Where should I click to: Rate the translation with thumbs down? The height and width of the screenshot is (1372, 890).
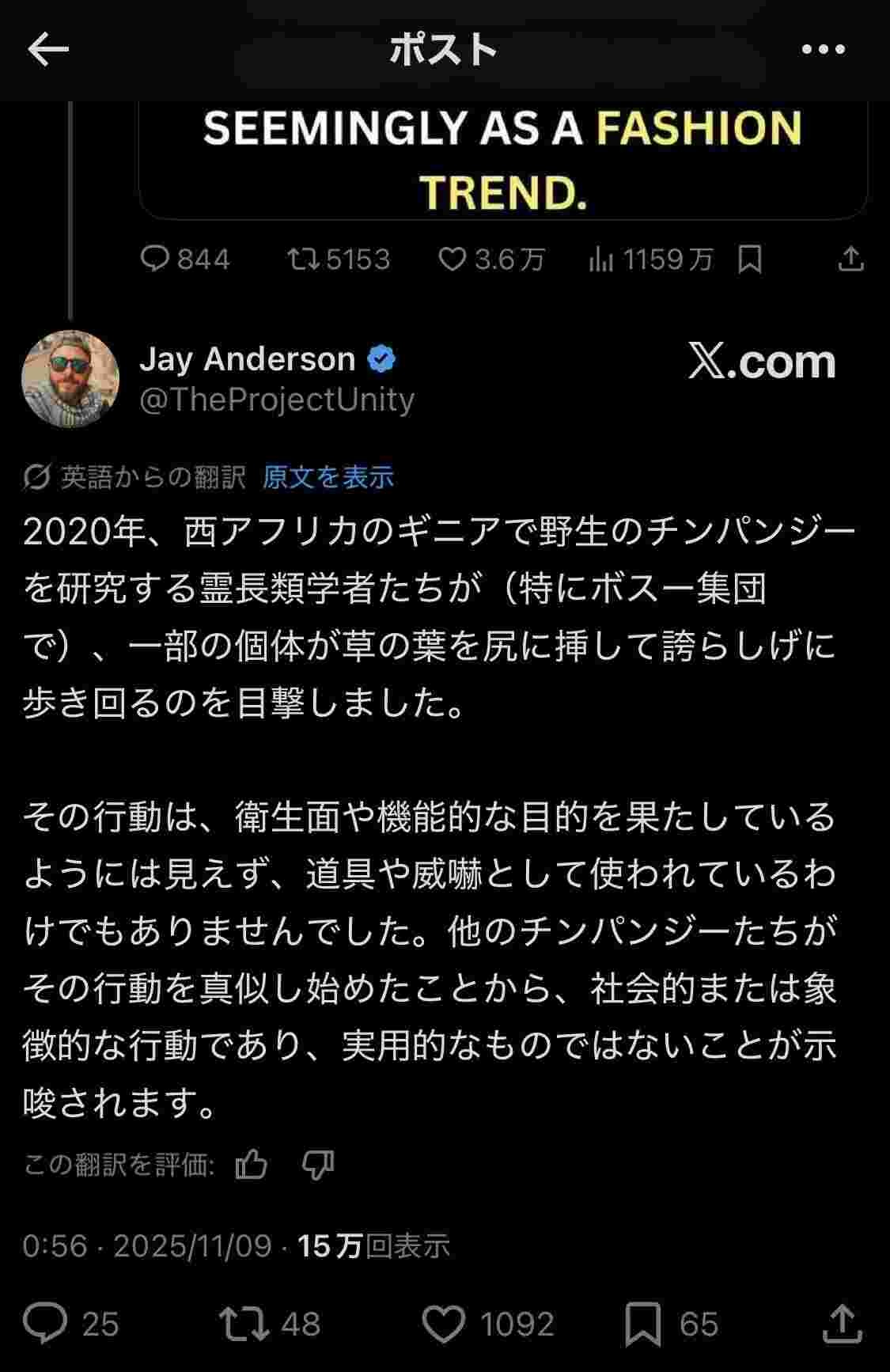(x=318, y=1165)
